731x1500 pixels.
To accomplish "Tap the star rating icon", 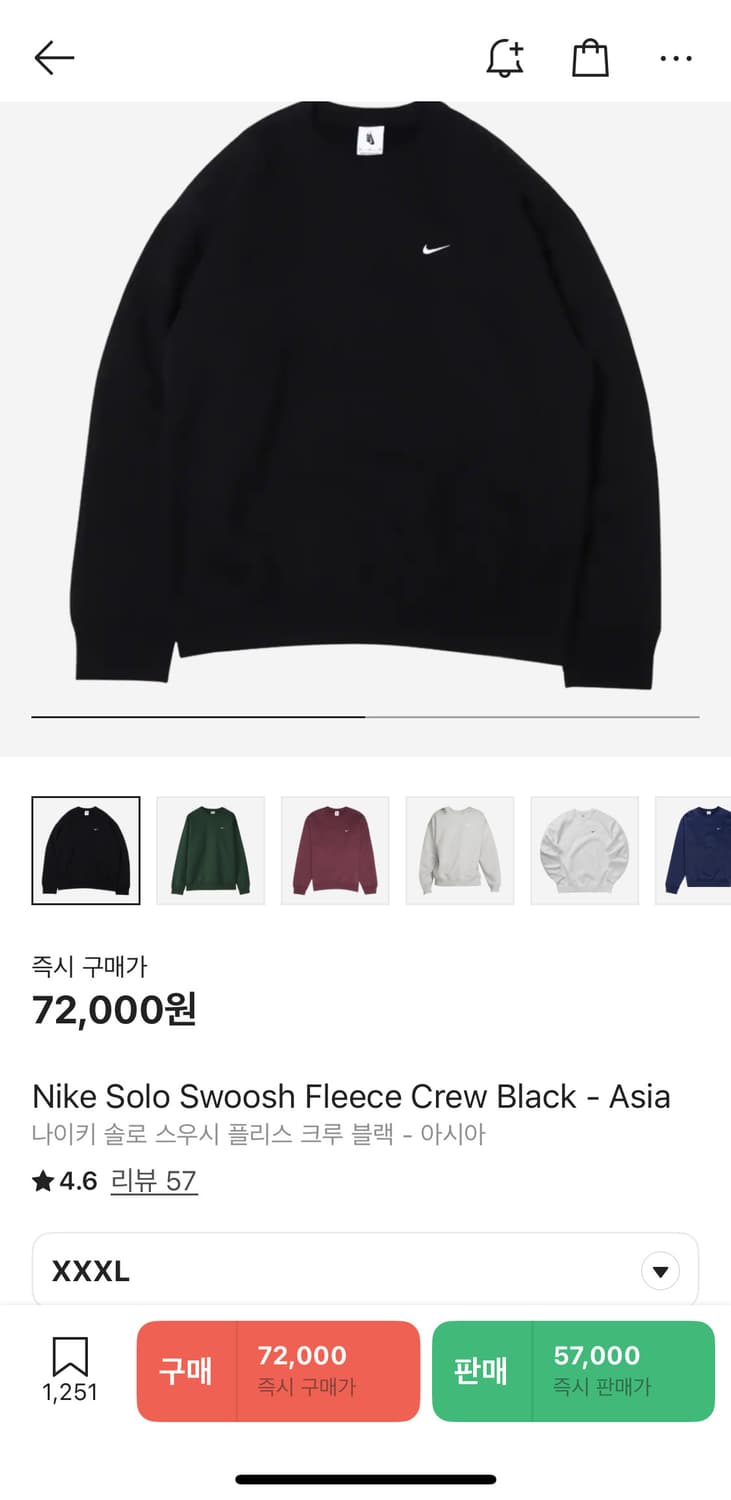I will (x=41, y=1181).
